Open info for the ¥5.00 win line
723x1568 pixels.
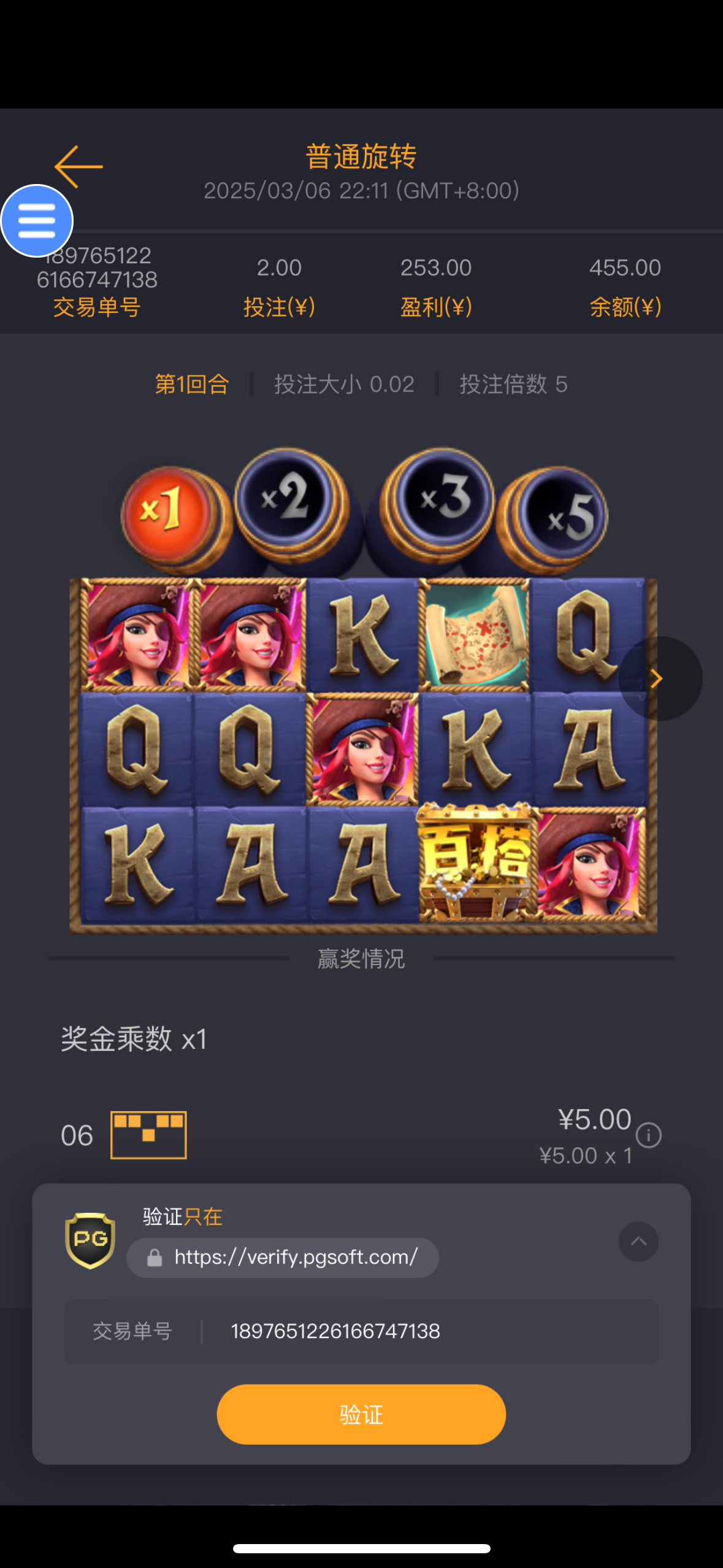pyautogui.click(x=648, y=1135)
